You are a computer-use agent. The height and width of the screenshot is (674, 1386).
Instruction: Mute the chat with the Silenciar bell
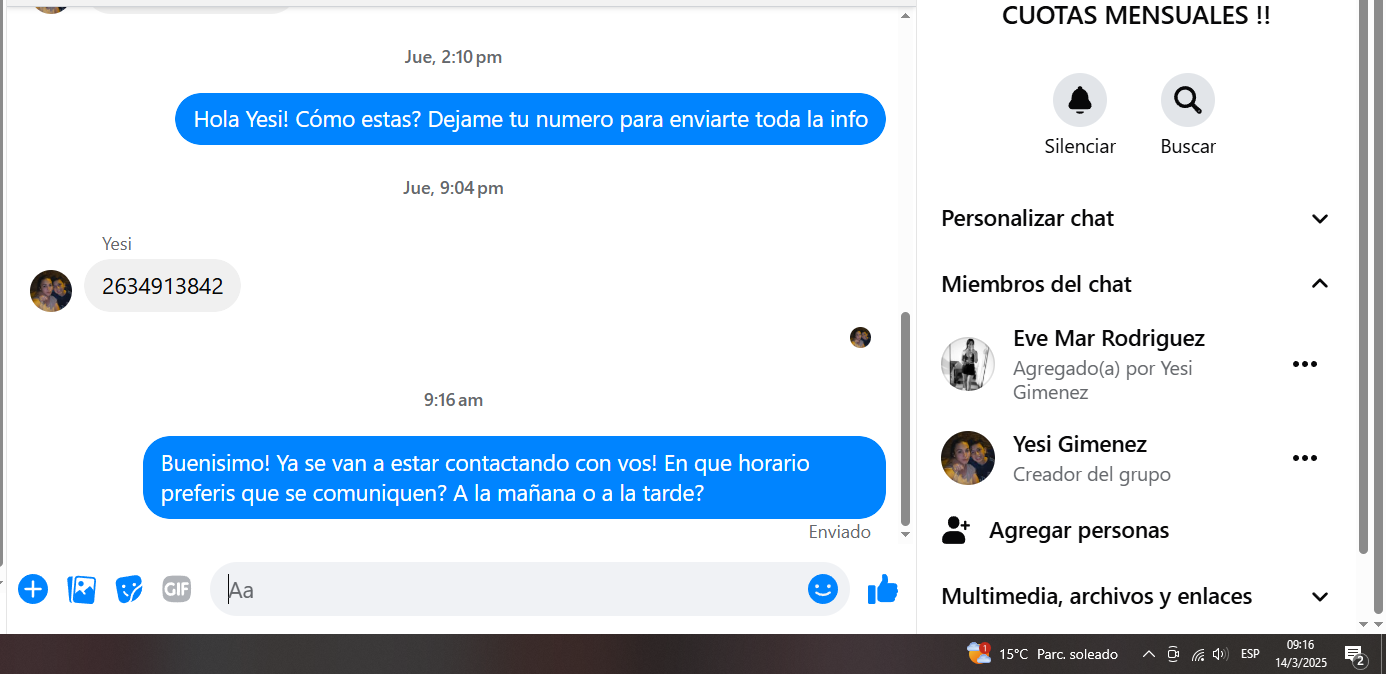click(x=1079, y=101)
